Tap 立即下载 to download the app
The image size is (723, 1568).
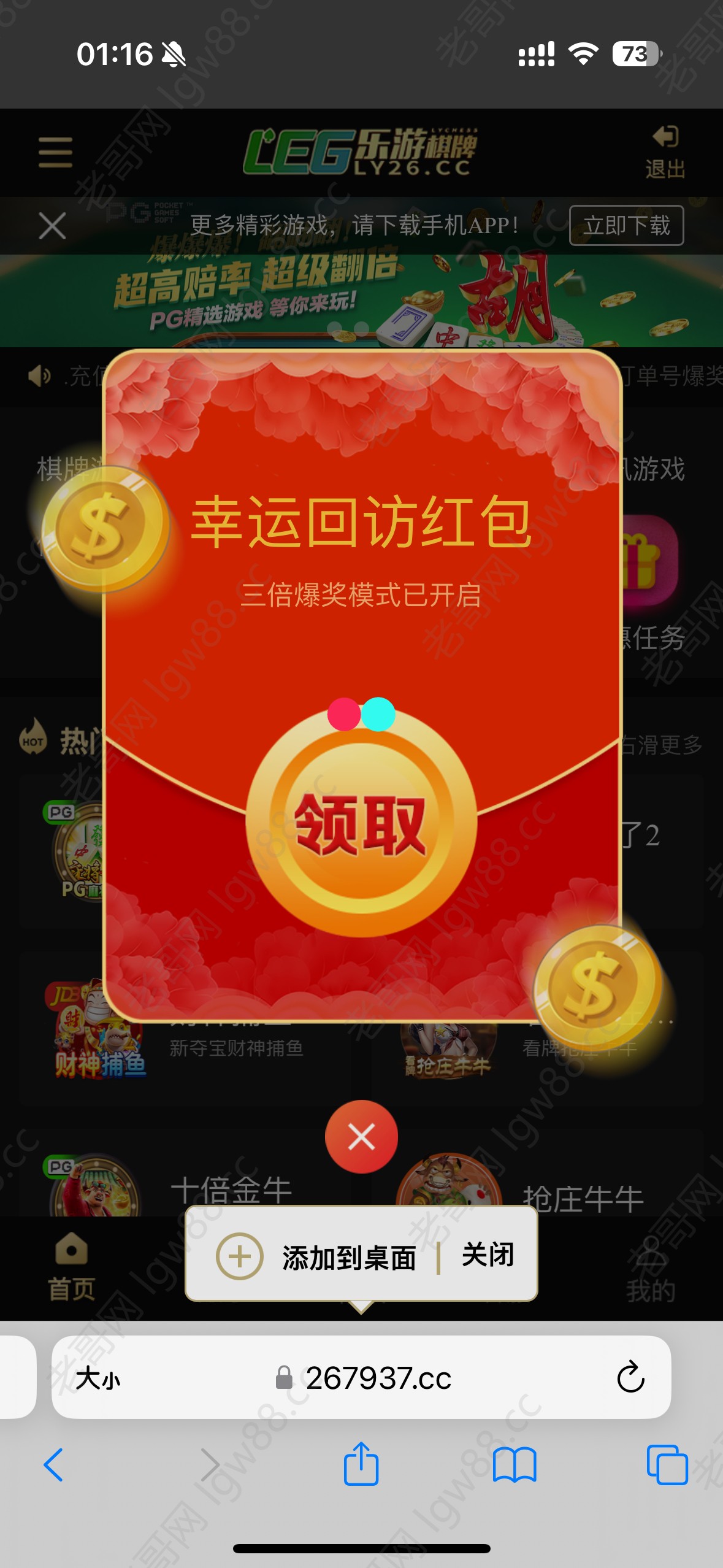[626, 226]
